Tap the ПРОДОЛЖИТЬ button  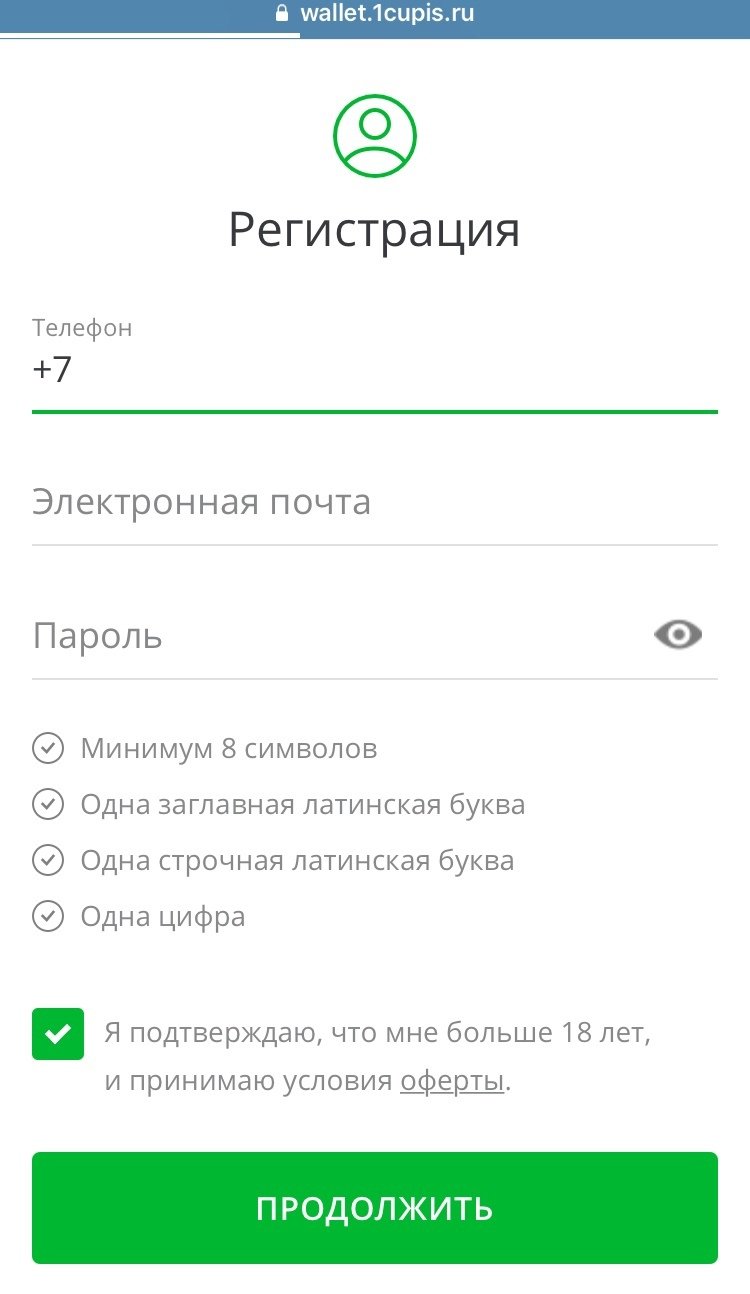(x=374, y=1208)
